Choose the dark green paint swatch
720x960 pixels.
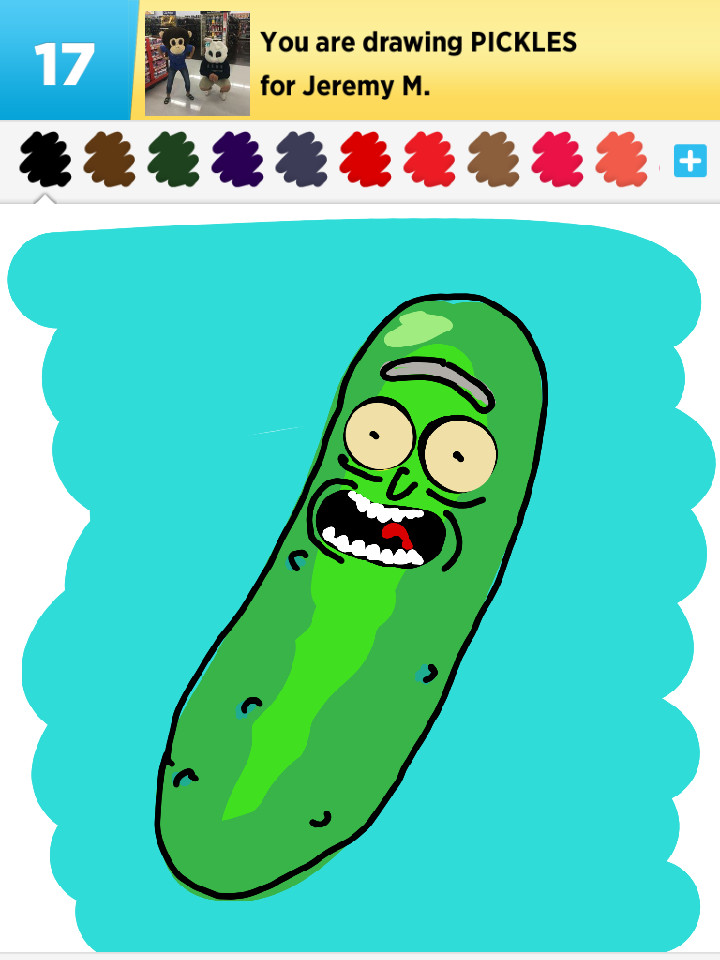(170, 160)
